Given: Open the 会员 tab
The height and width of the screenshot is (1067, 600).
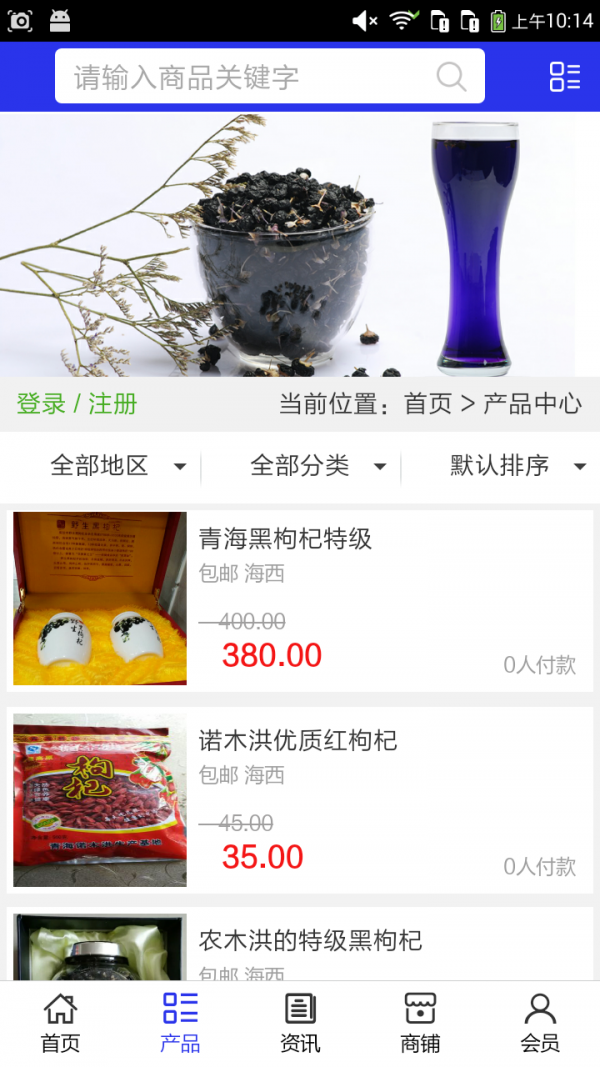Looking at the screenshot, I should [x=540, y=1023].
